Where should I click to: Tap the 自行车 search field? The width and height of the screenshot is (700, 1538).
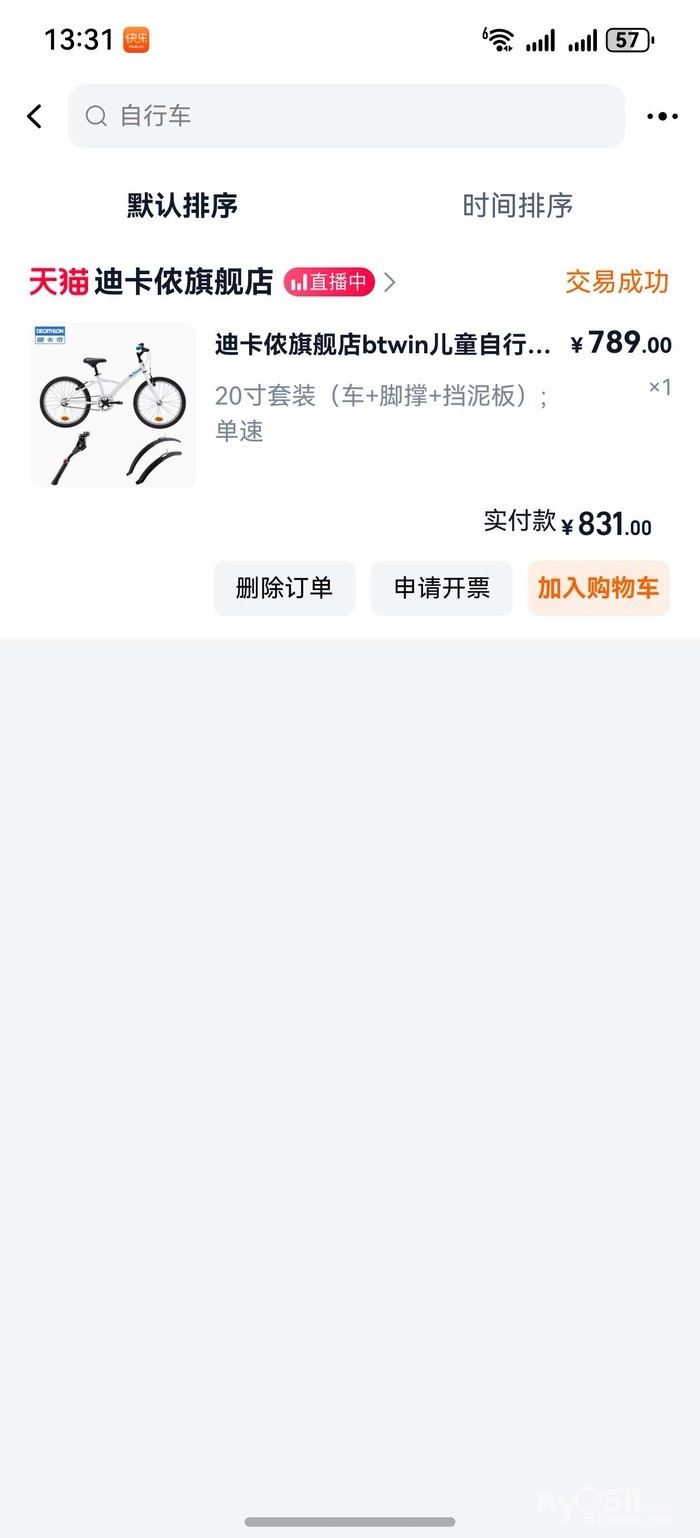click(346, 116)
